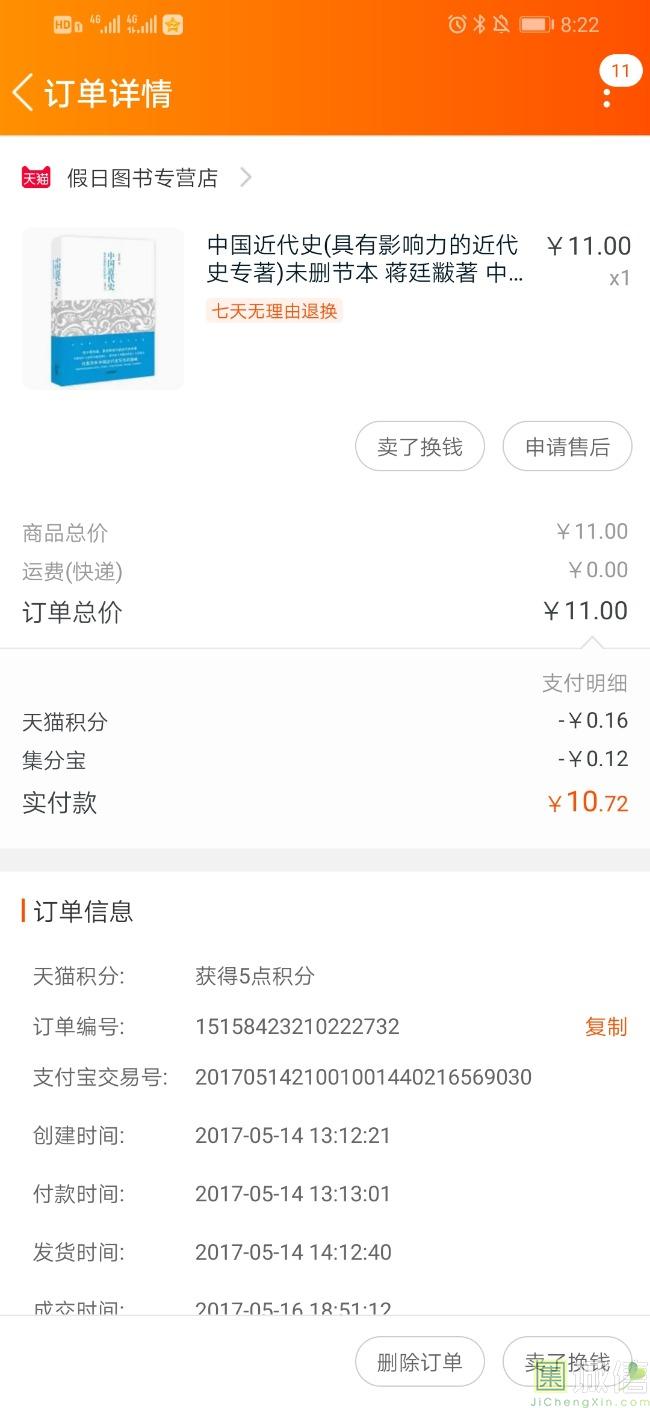The width and height of the screenshot is (650, 1408).
Task: Delete this order with 删除订单
Action: (419, 1362)
